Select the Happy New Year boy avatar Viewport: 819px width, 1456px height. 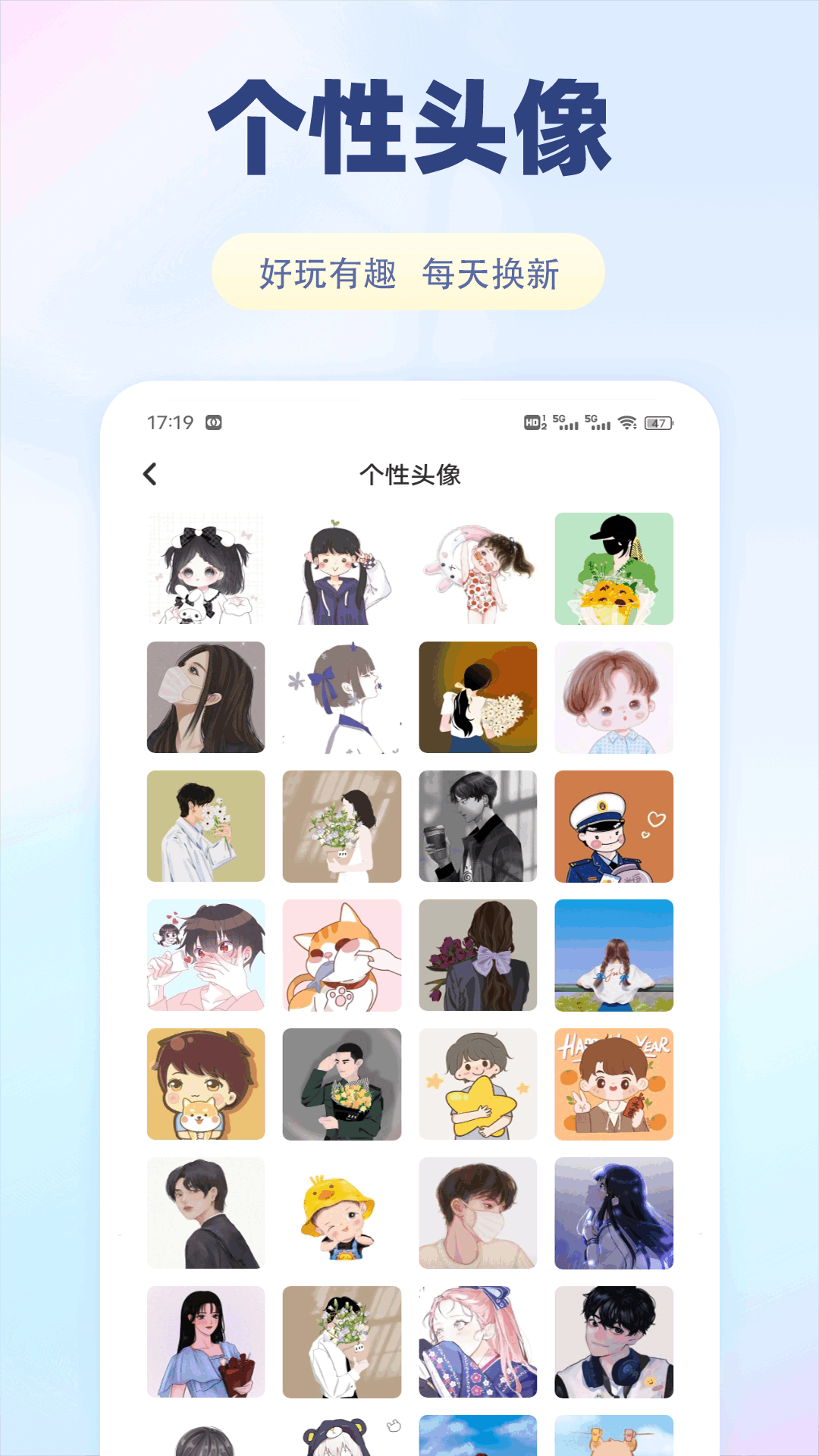[613, 1085]
